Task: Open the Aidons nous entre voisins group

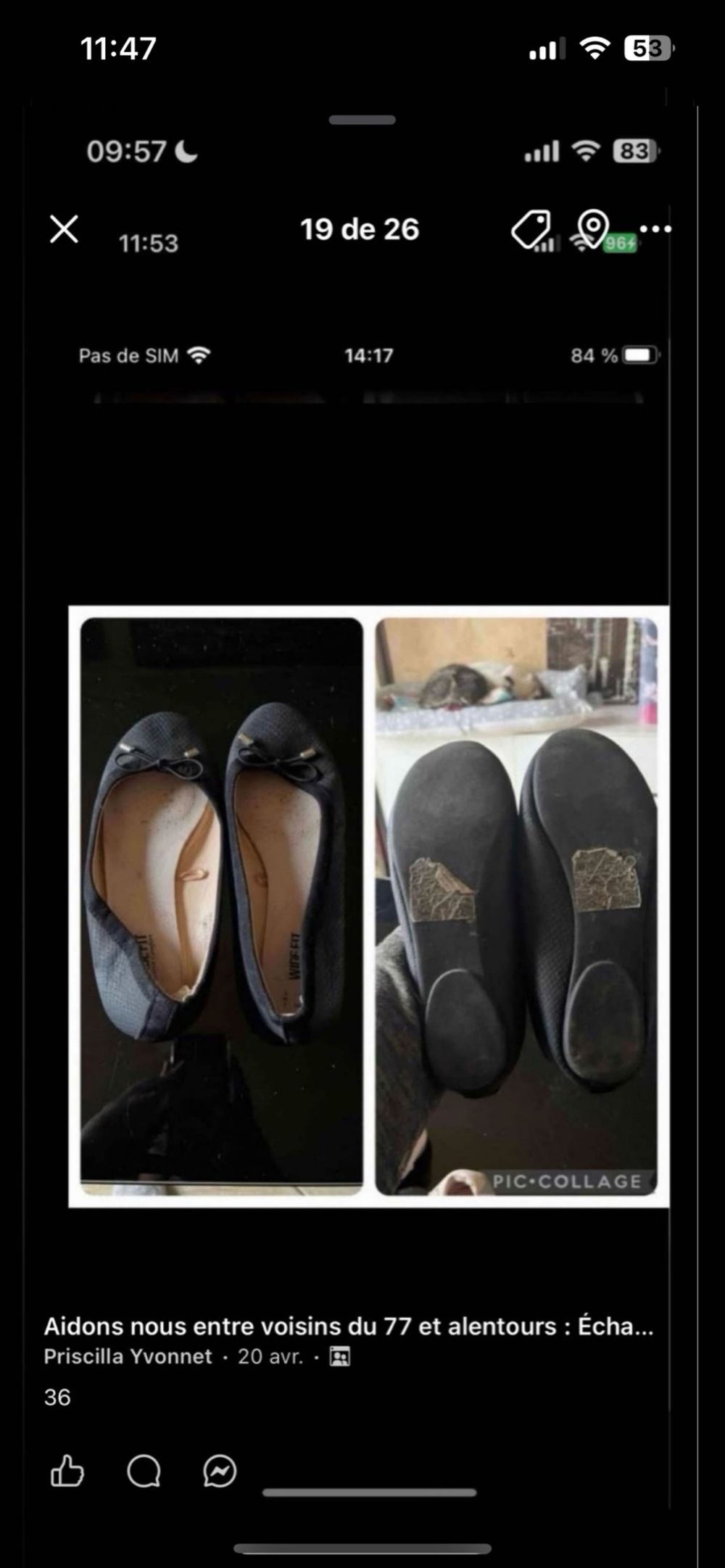Action: coord(348,1326)
